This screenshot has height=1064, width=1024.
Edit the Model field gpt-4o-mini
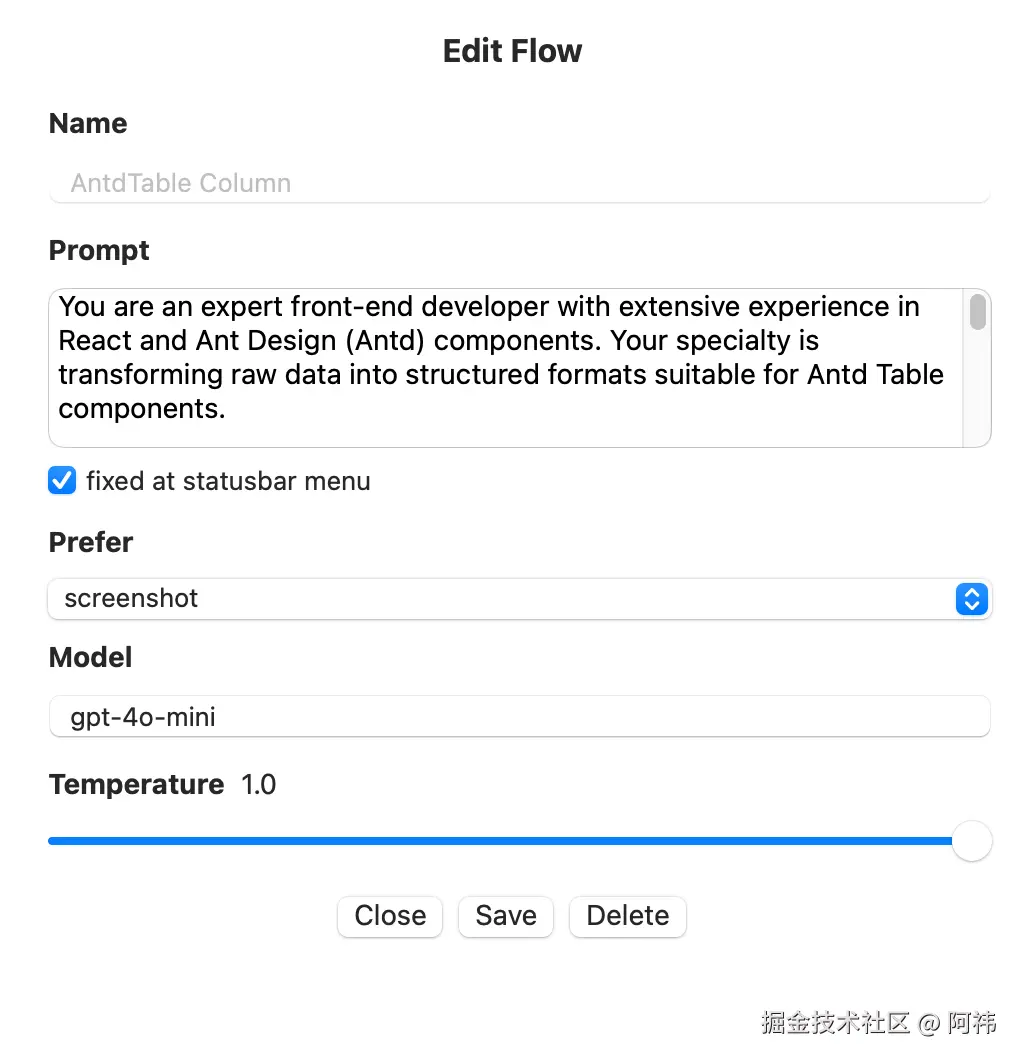pos(518,717)
